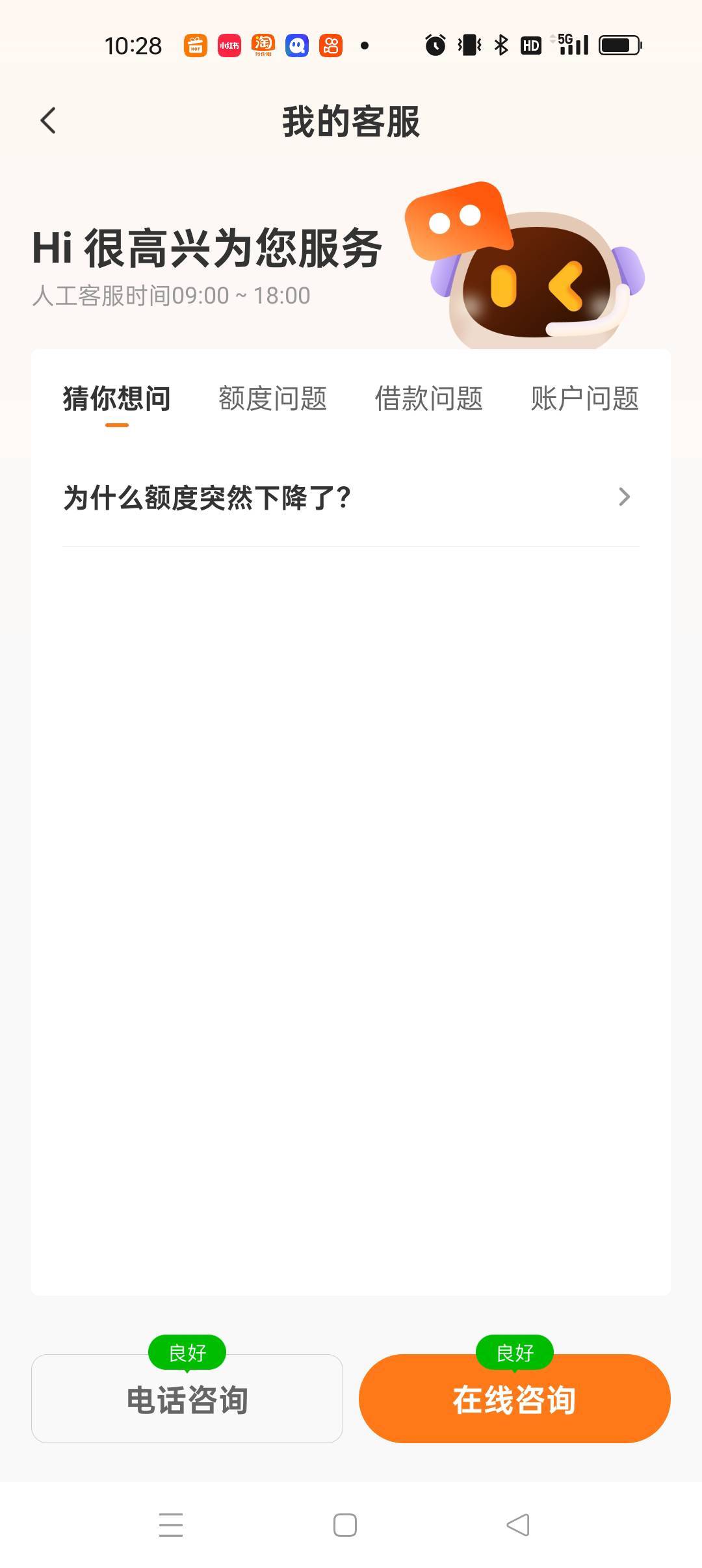Select the 猜你想问 tab
The width and height of the screenshot is (702, 1568).
pos(117,399)
